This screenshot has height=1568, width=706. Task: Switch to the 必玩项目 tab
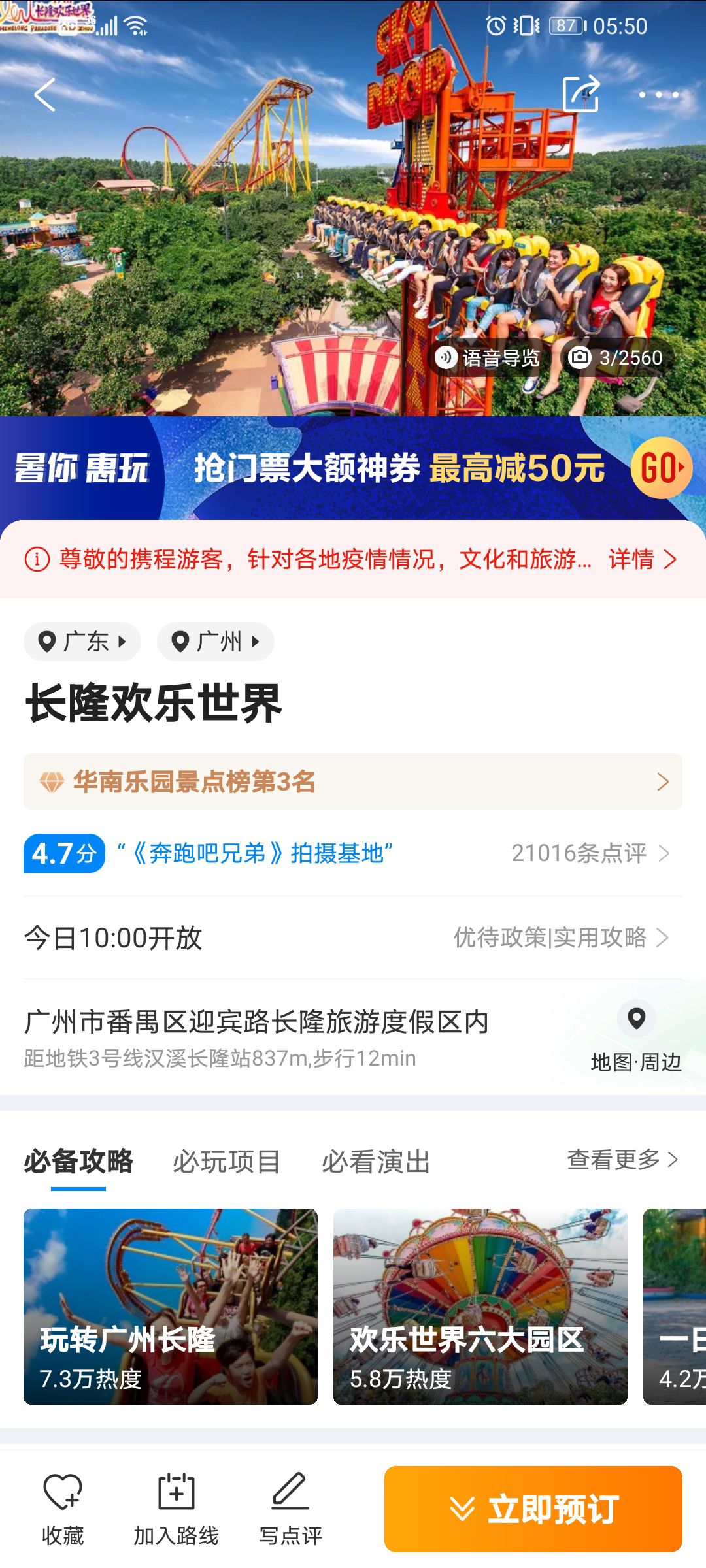pos(227,1162)
